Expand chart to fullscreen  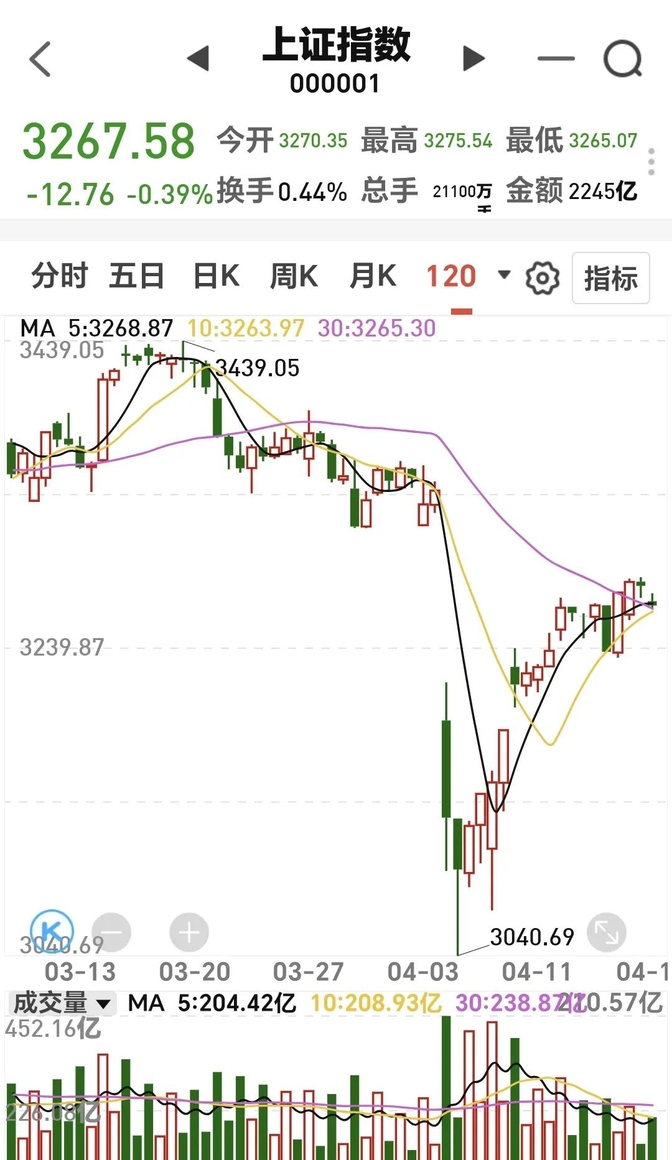click(606, 932)
